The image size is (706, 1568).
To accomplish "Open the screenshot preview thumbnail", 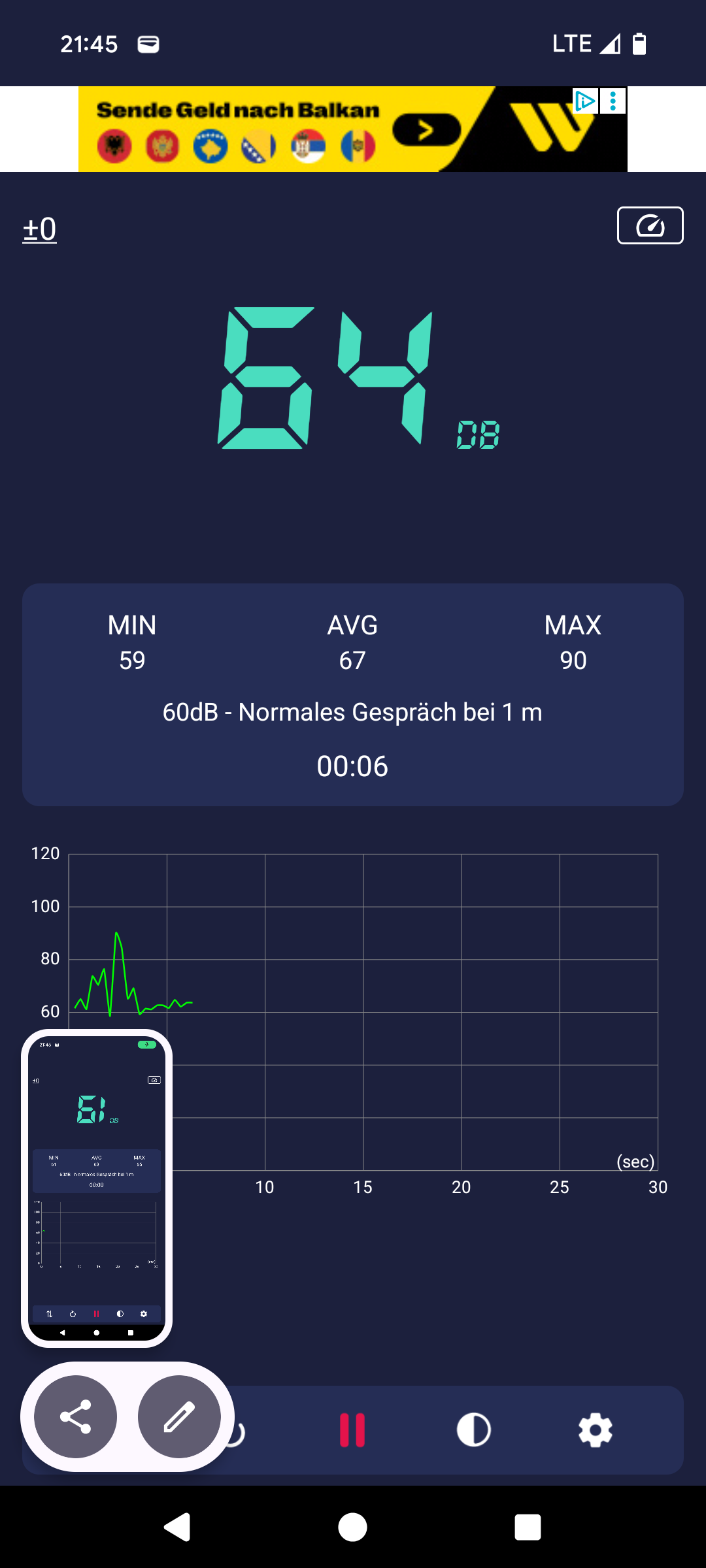I will coord(97,1188).
